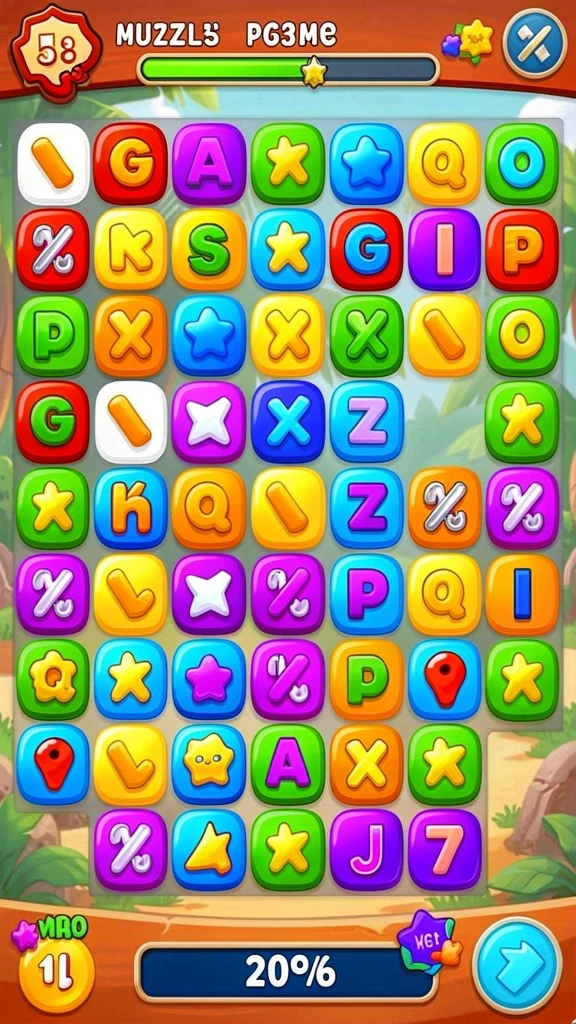Image resolution: width=576 pixels, height=1024 pixels.
Task: Select the purple J tile
Action: [x=366, y=850]
